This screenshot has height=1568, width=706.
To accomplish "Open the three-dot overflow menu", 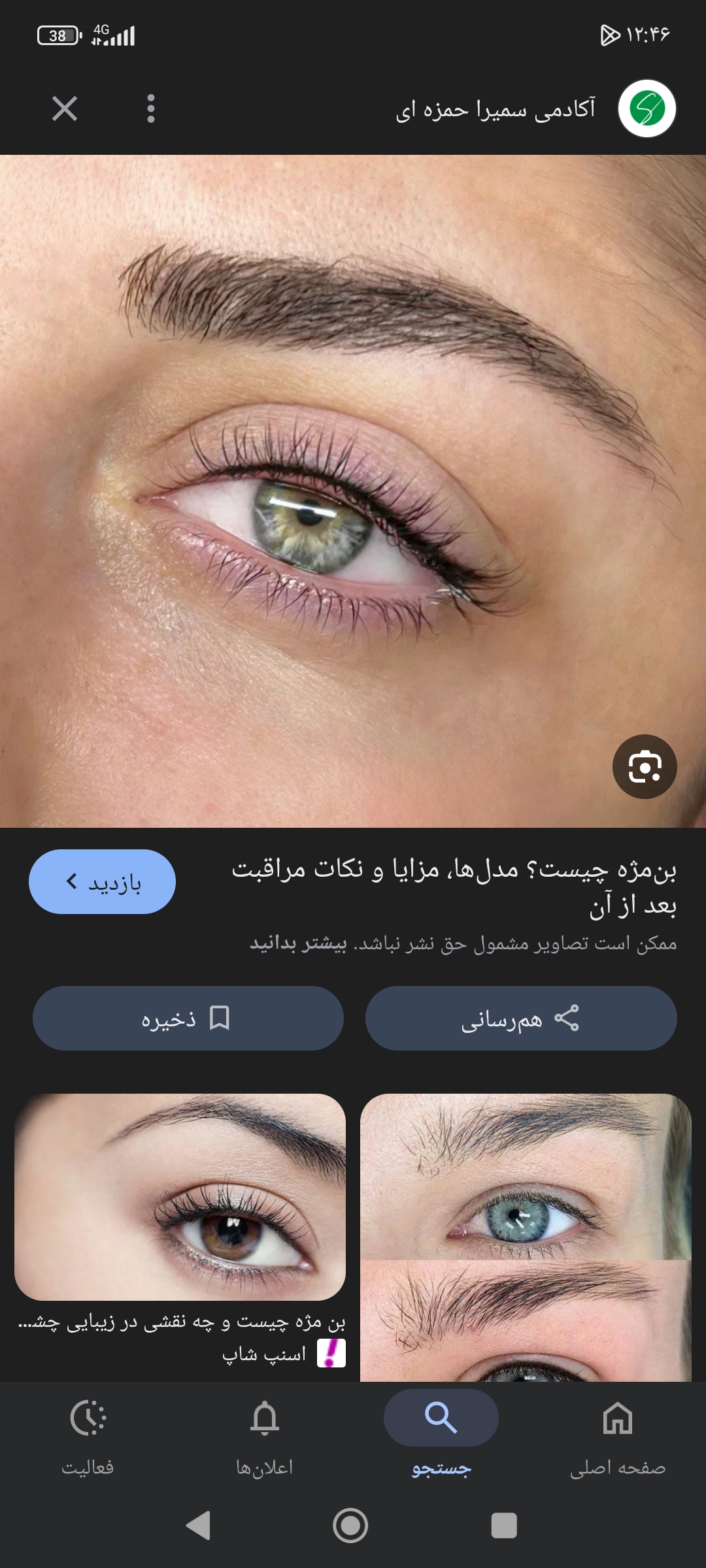I will 151,108.
